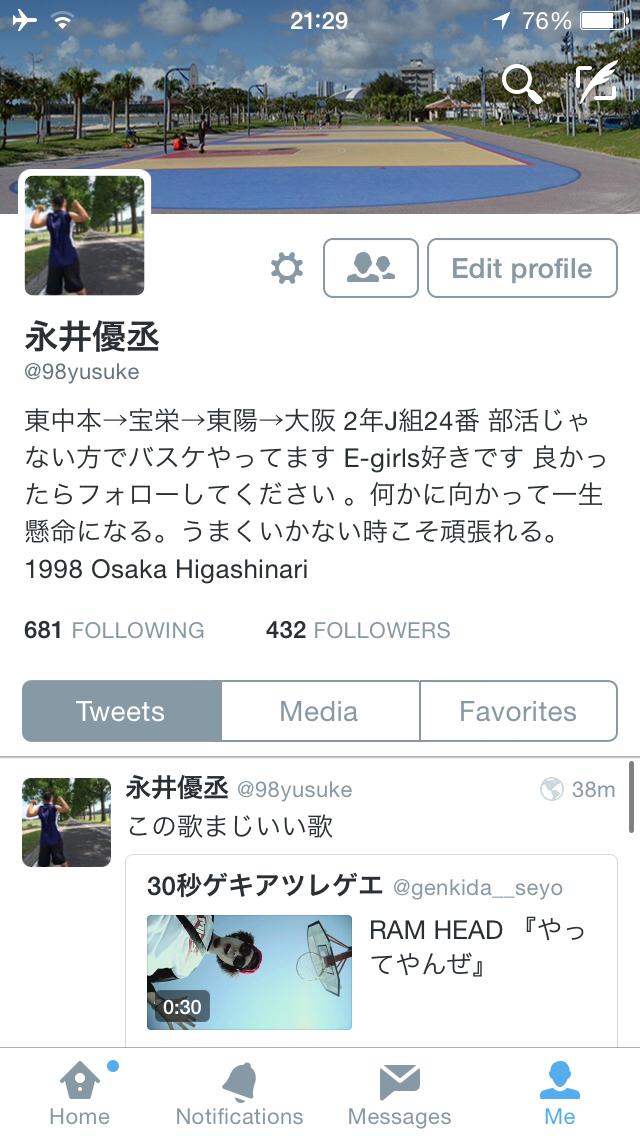Open the find people button
Image resolution: width=640 pixels, height=1136 pixels.
[x=370, y=268]
